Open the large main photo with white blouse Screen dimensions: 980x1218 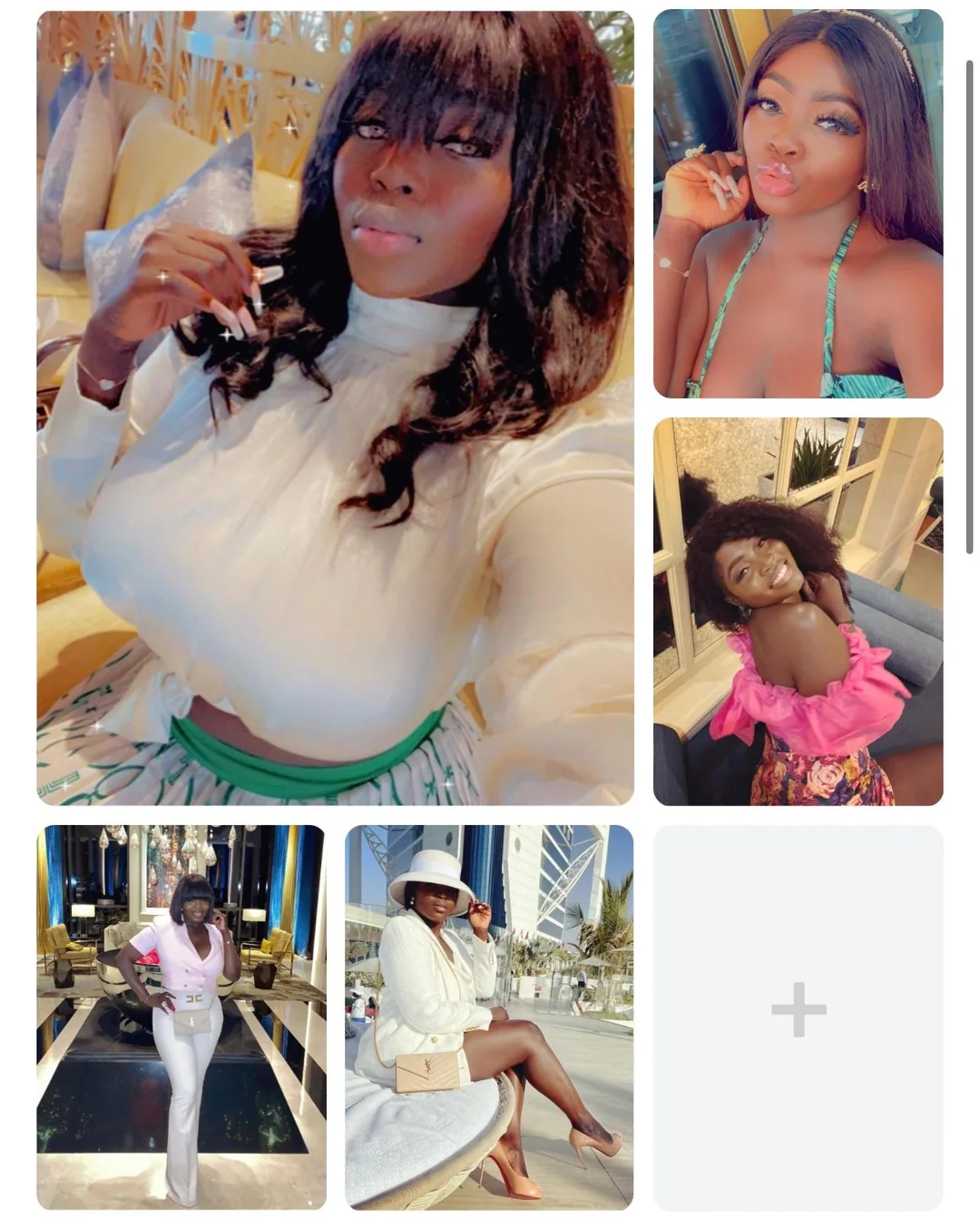[335, 408]
